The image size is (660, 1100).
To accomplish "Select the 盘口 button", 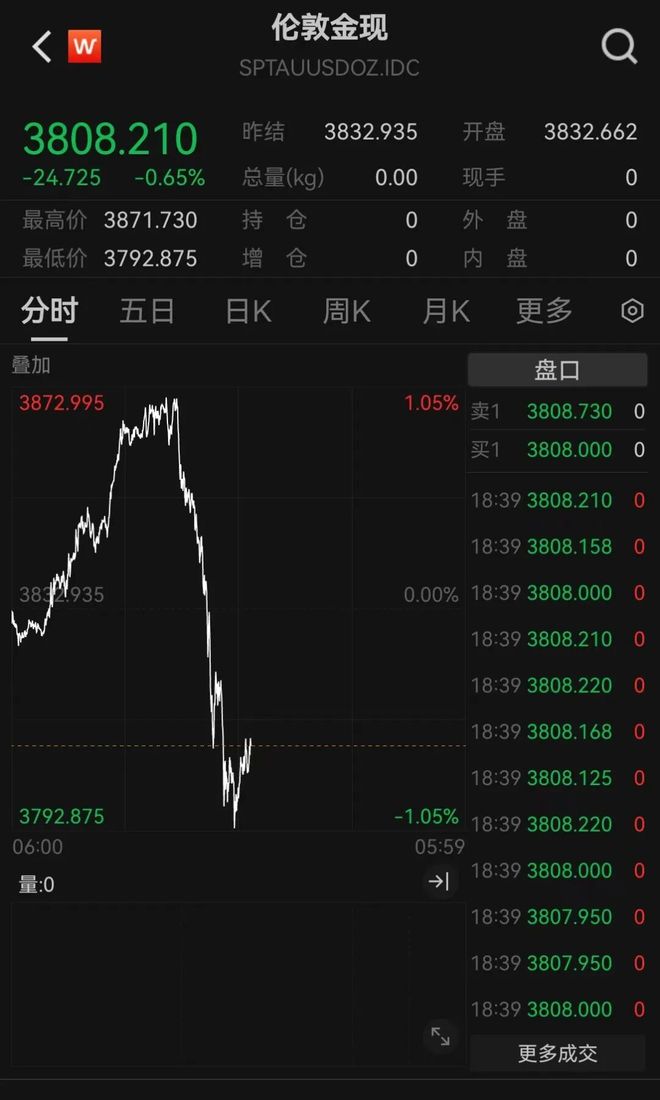I will pos(557,370).
